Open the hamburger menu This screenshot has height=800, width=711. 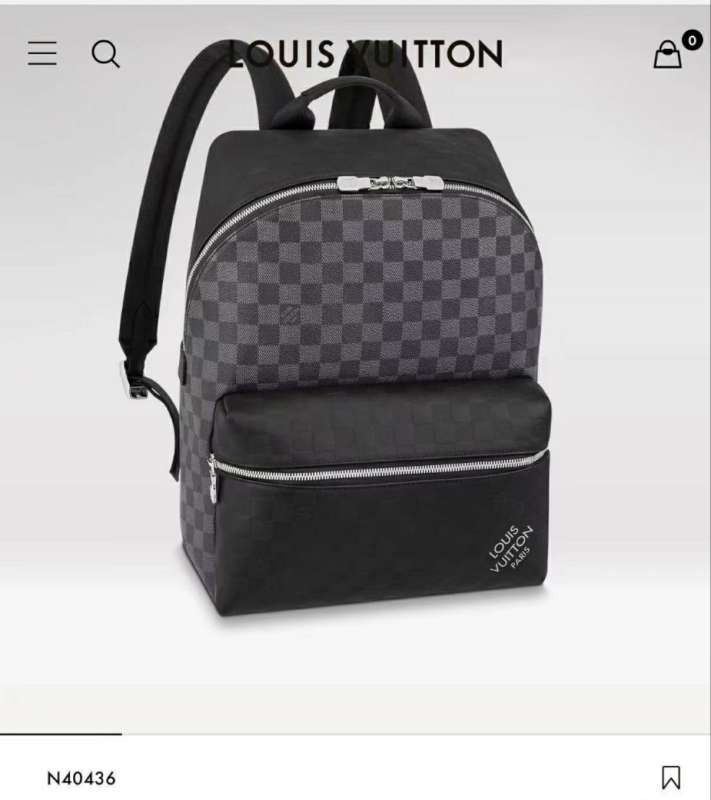coord(42,54)
